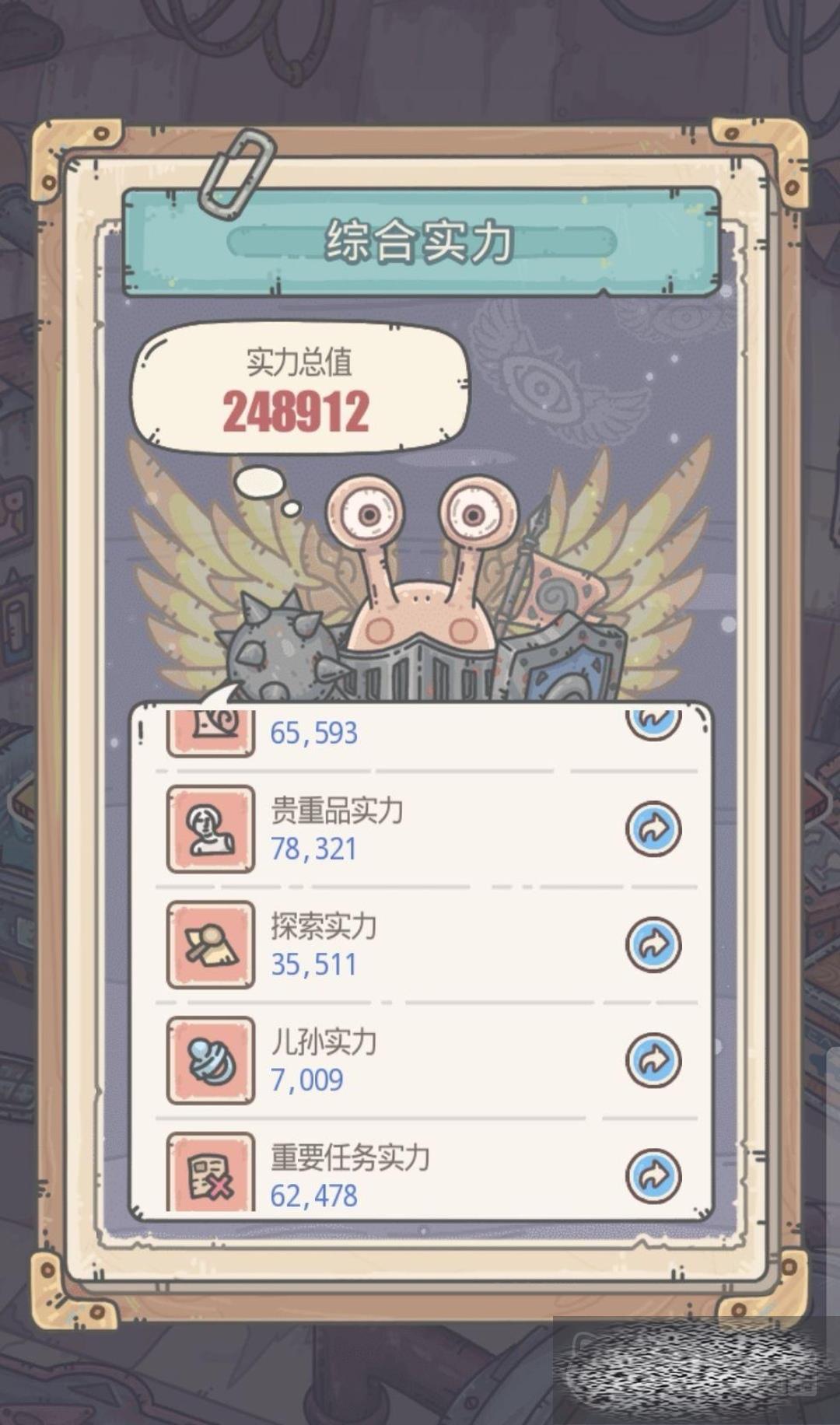Screen dimensions: 840x1425
Task: Tap the arrow beside the 65,593 entry
Action: click(x=653, y=723)
